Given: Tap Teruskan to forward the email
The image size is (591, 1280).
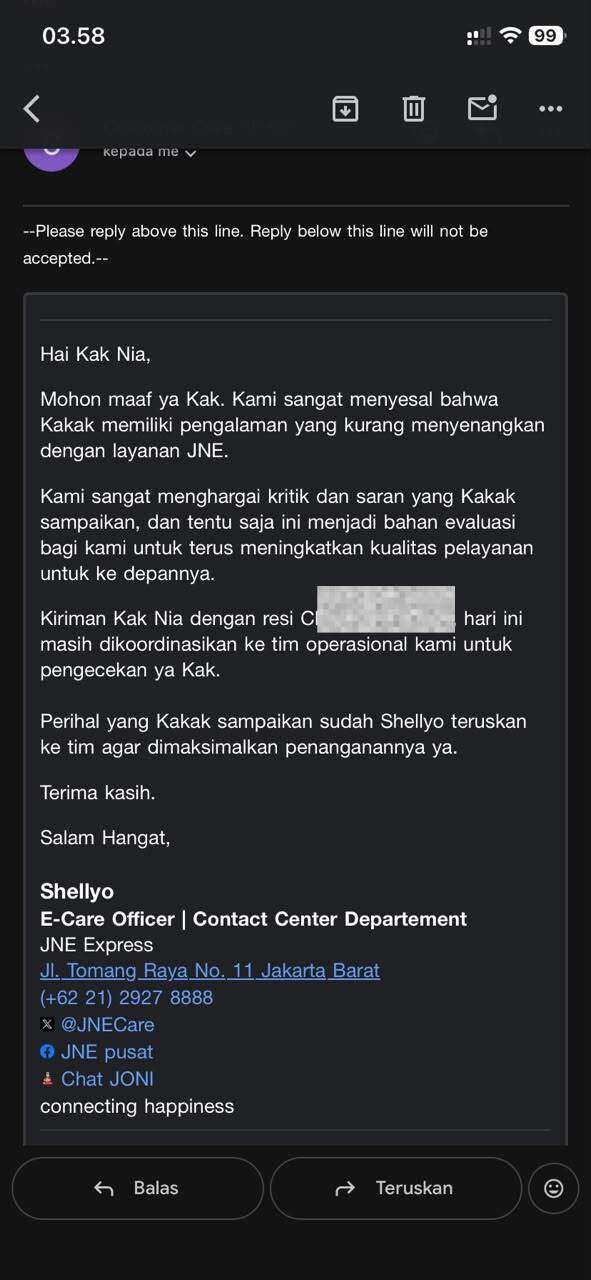Looking at the screenshot, I should 396,1188.
